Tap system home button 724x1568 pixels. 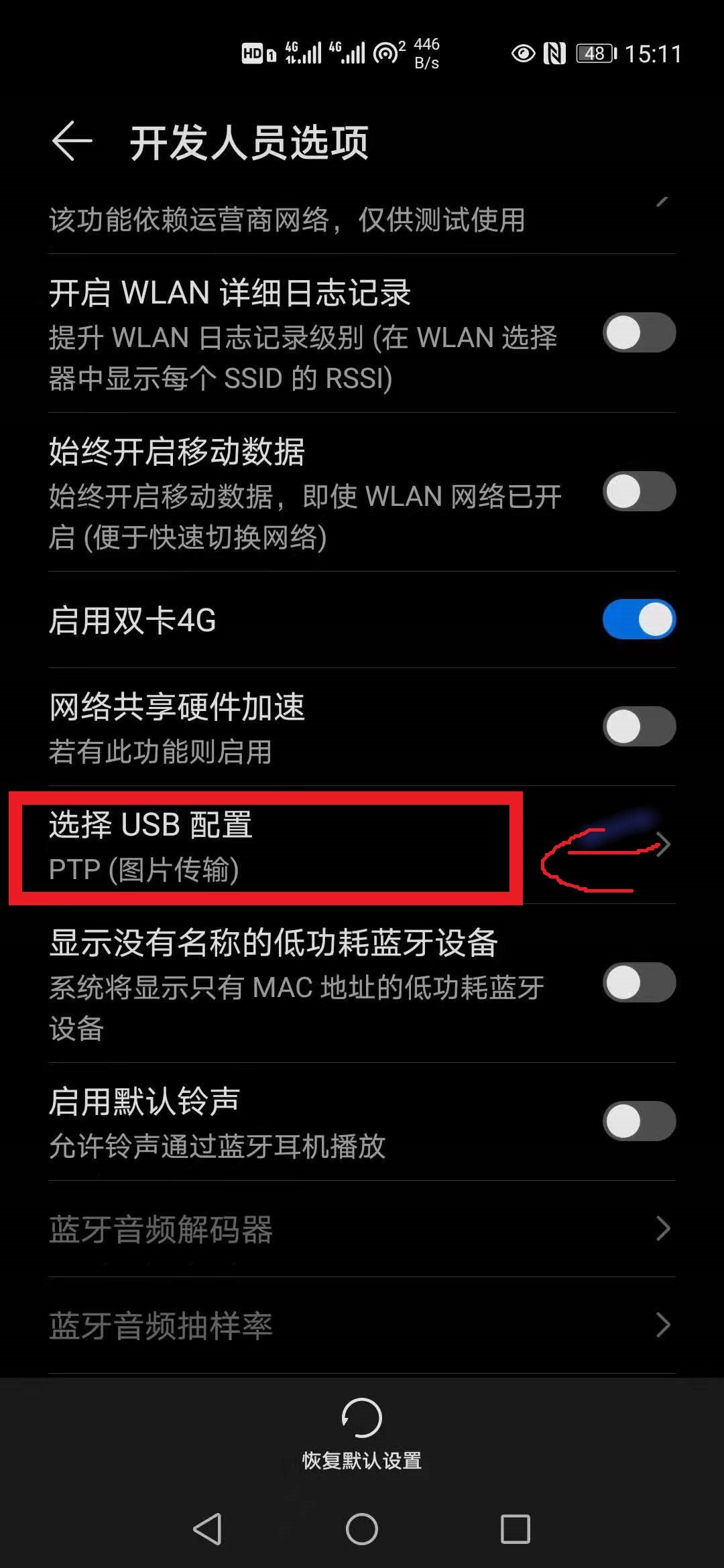click(x=362, y=1529)
